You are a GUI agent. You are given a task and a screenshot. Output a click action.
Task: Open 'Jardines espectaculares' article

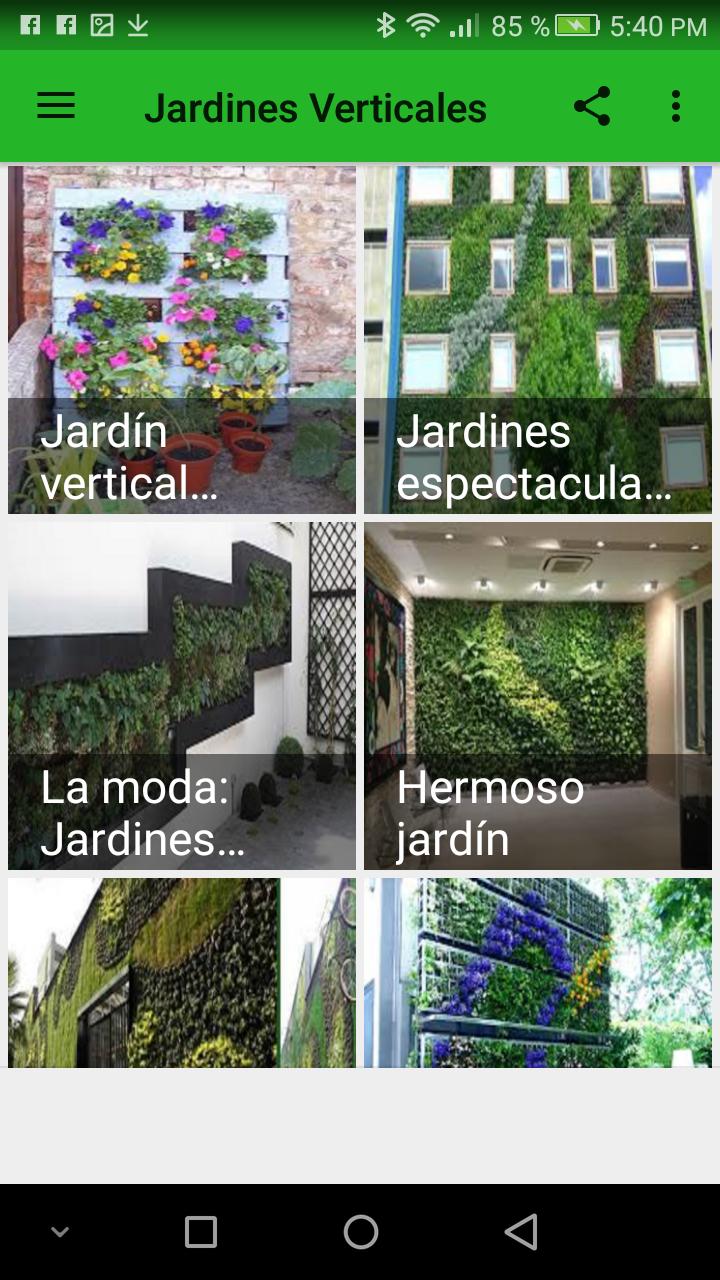coord(538,338)
